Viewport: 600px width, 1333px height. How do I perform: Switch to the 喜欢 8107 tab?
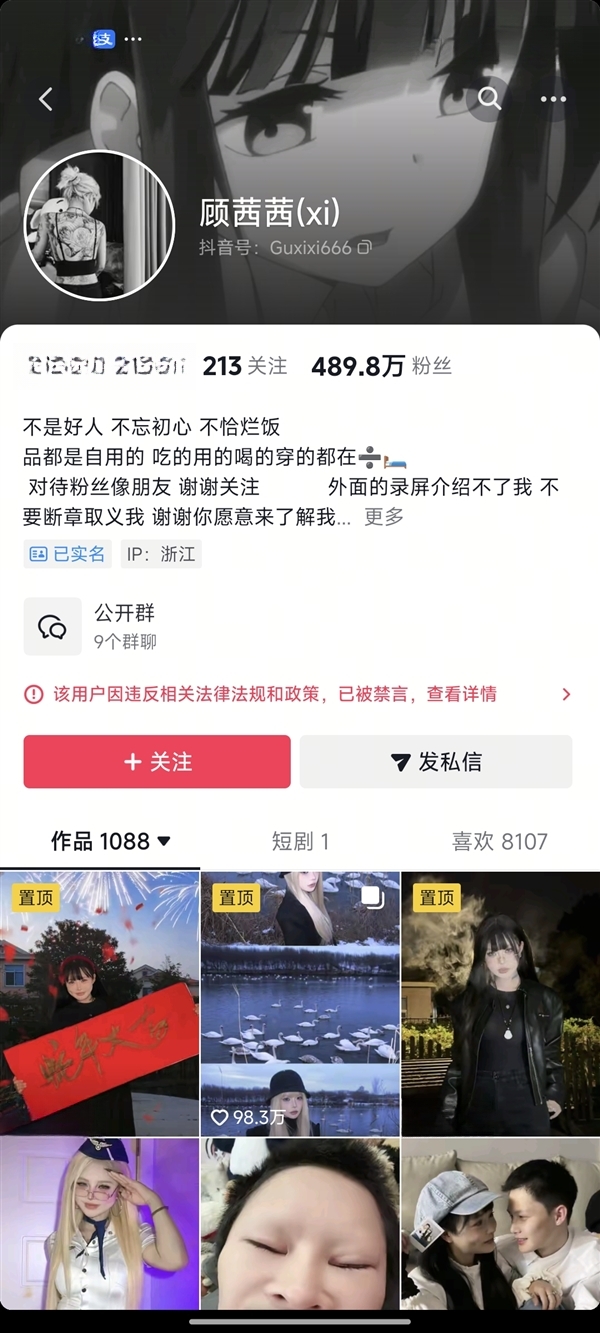tap(499, 841)
